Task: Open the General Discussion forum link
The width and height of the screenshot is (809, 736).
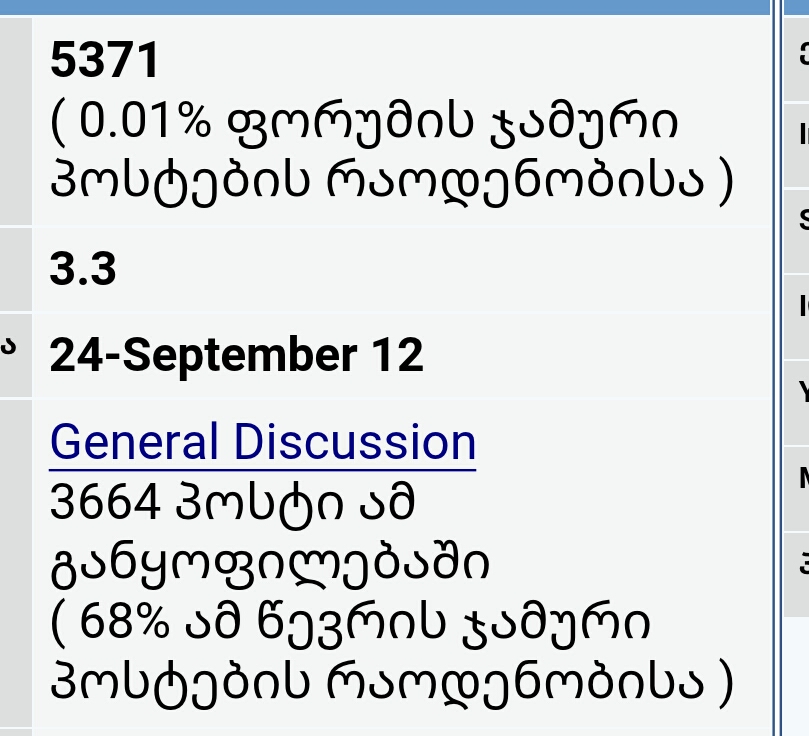Action: pyautogui.click(x=262, y=442)
